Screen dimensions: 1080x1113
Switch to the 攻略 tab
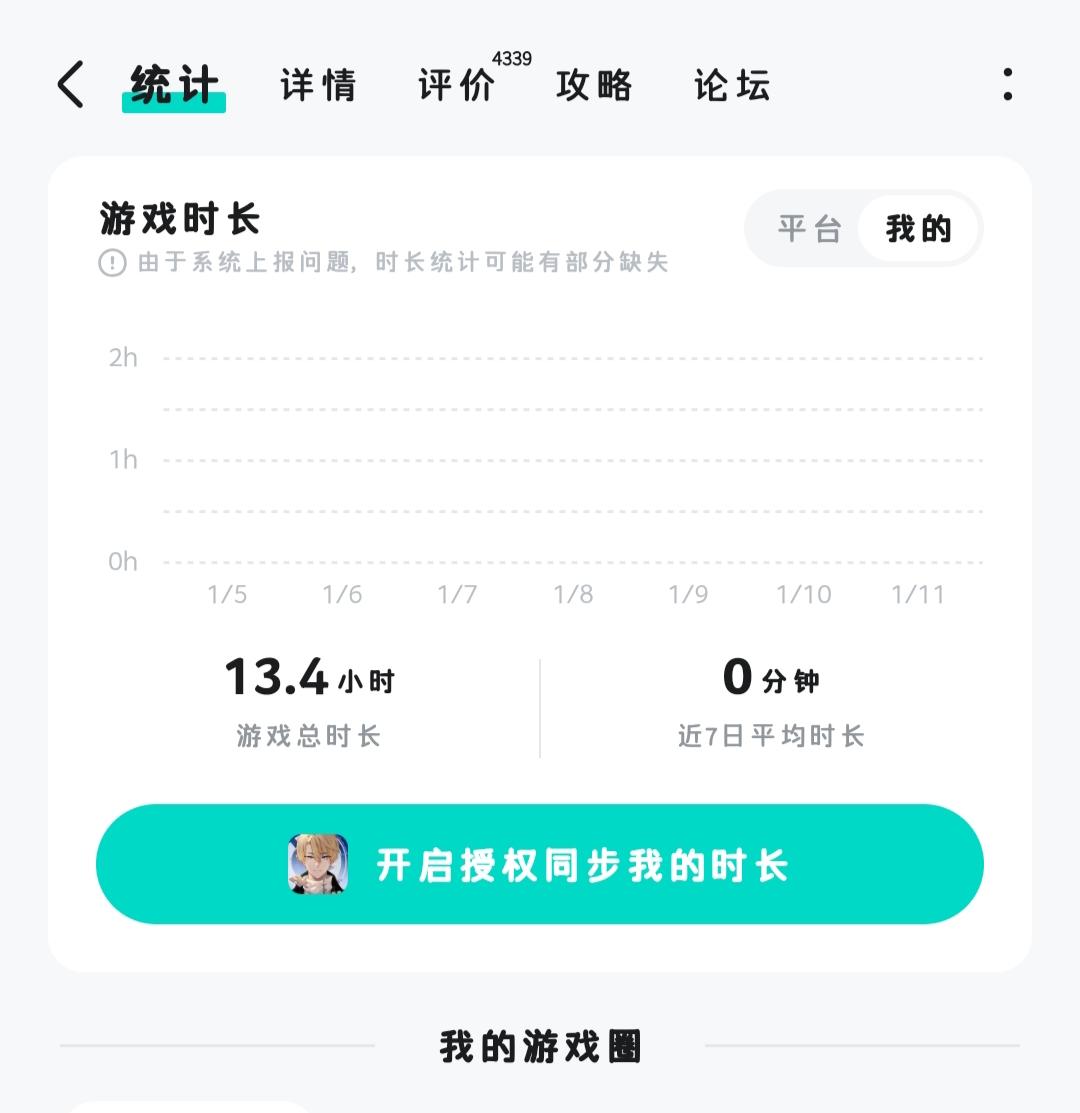tap(594, 85)
